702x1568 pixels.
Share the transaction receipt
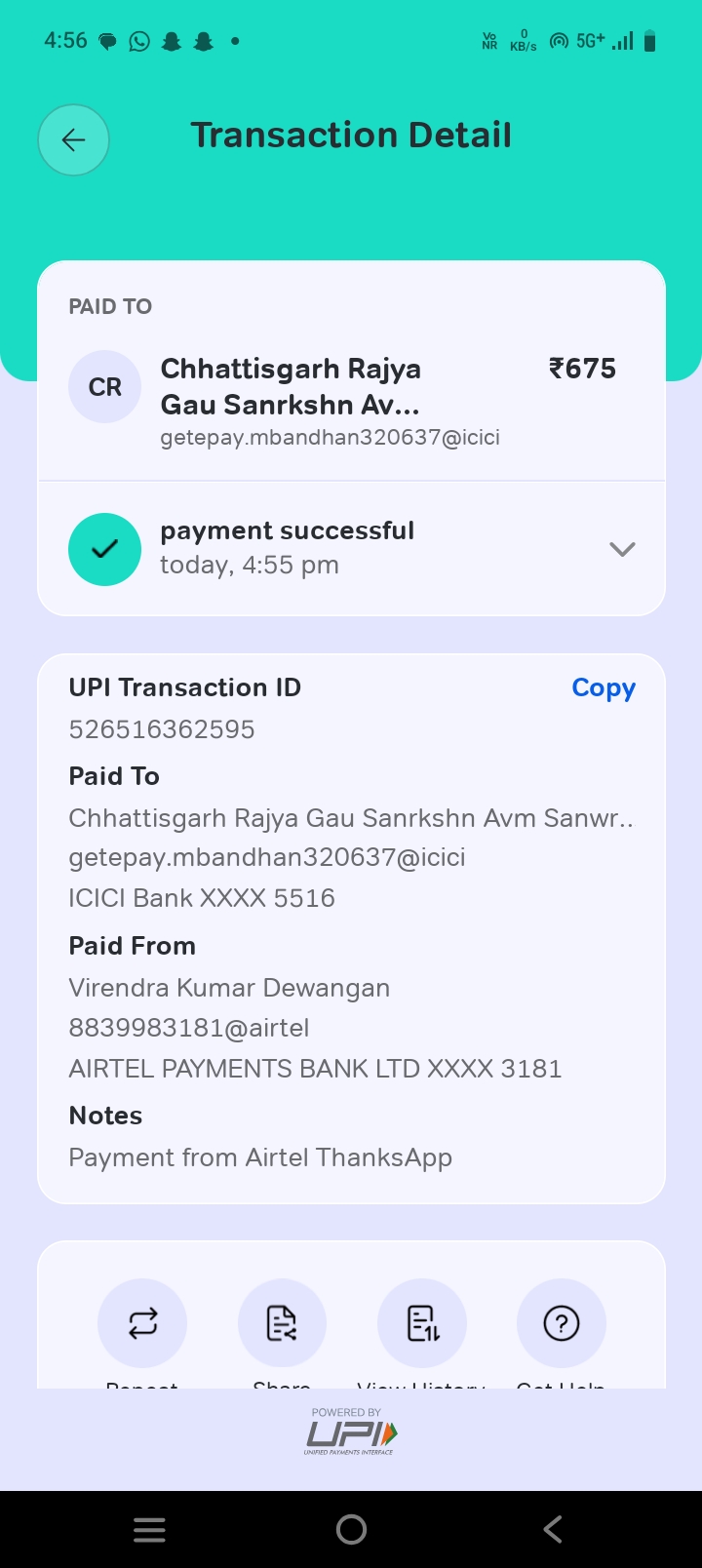pyautogui.click(x=282, y=1323)
